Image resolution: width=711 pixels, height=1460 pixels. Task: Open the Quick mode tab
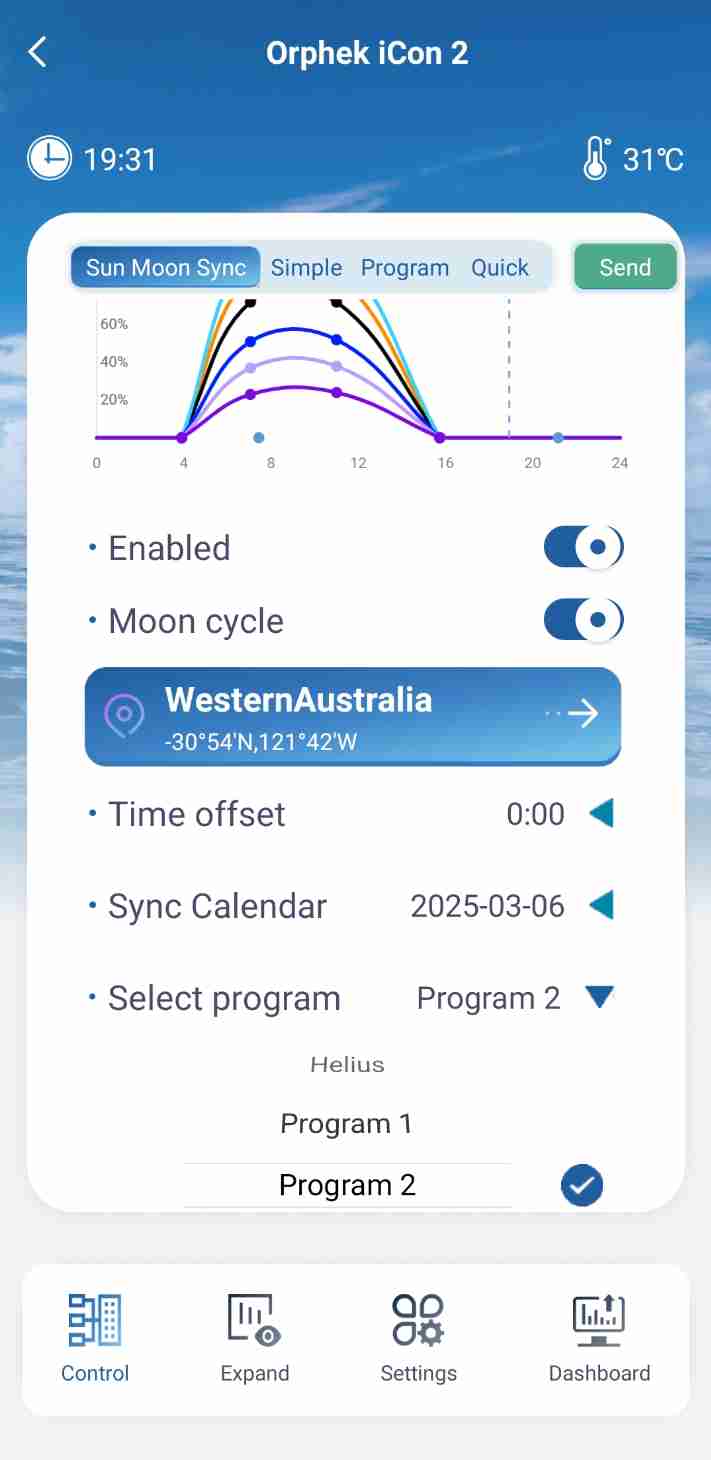point(500,267)
